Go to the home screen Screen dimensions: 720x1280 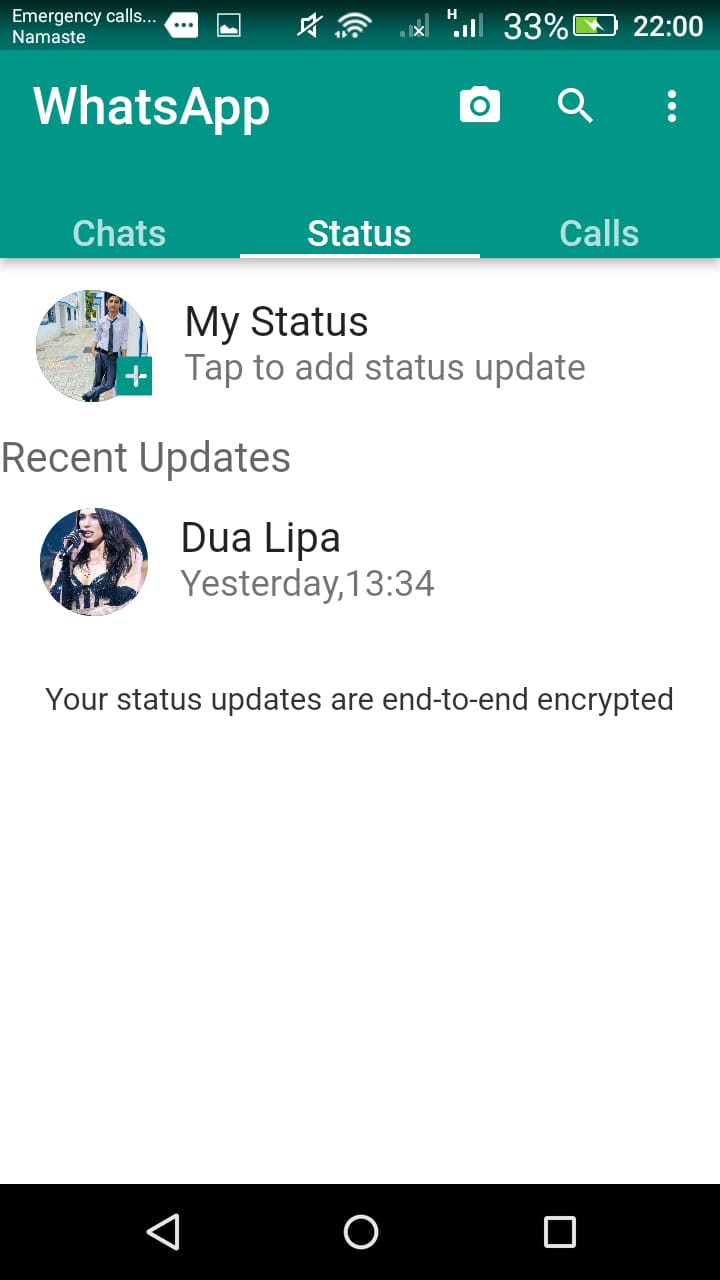[360, 1232]
